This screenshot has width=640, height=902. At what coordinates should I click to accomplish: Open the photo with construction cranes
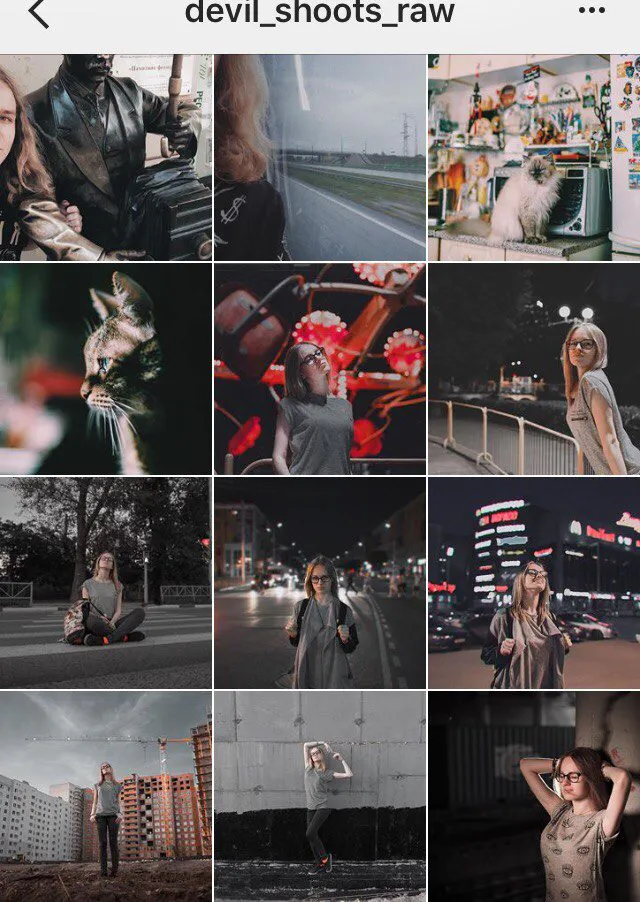click(x=105, y=796)
